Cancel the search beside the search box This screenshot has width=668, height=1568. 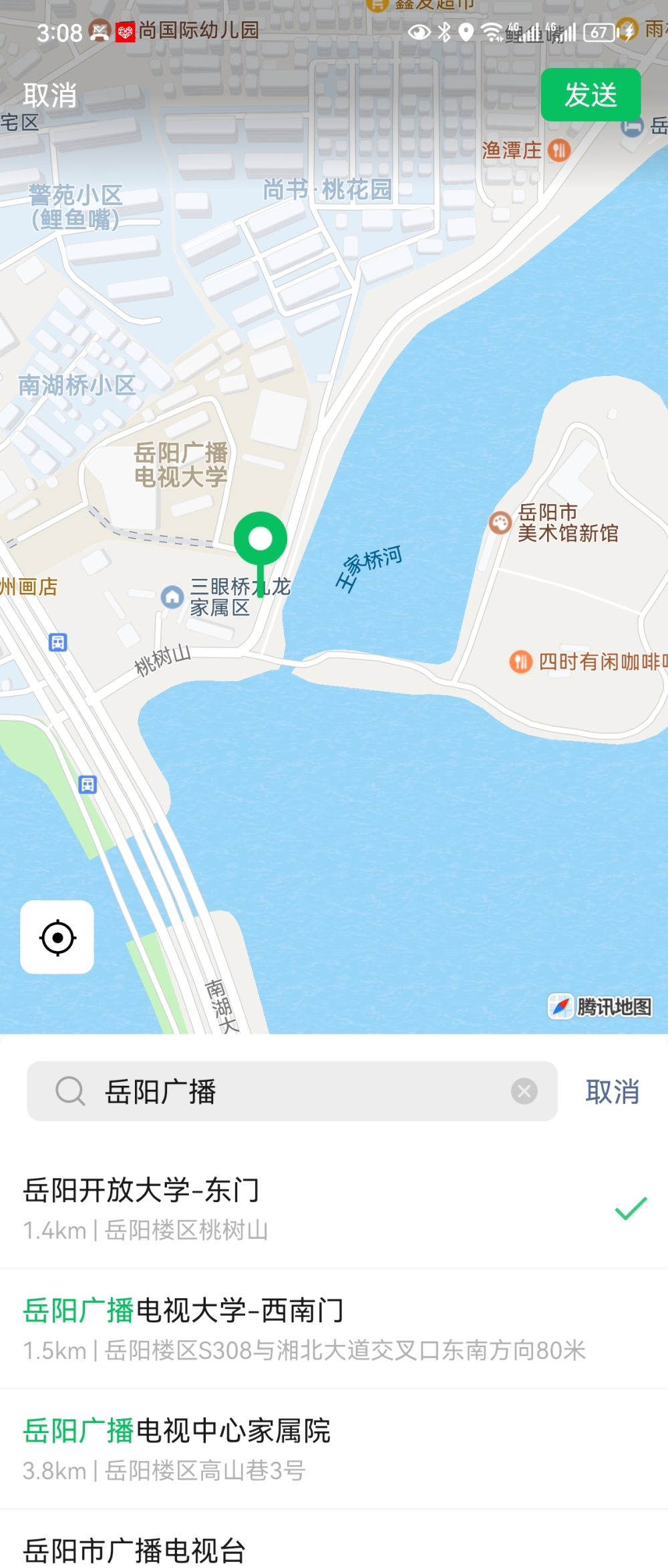[x=612, y=1091]
